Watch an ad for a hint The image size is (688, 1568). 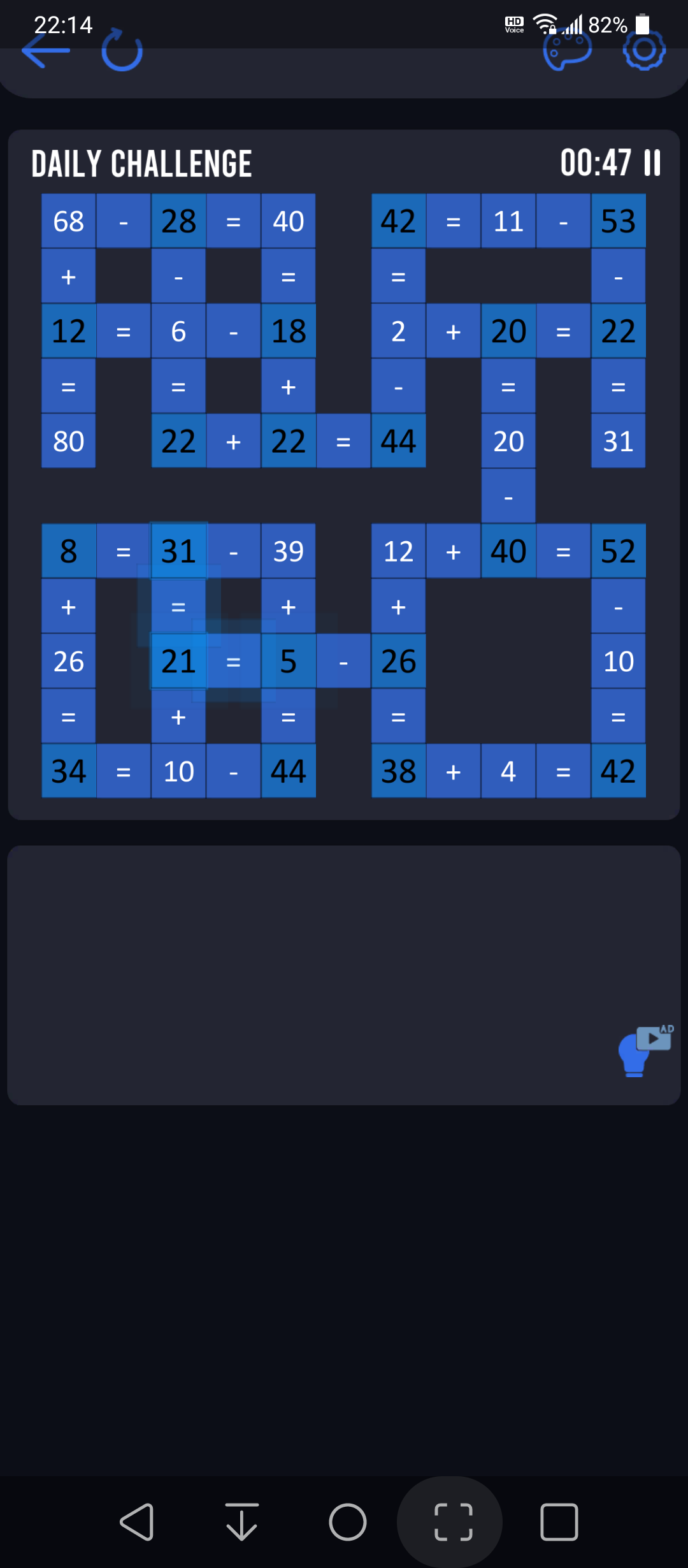[x=645, y=1050]
